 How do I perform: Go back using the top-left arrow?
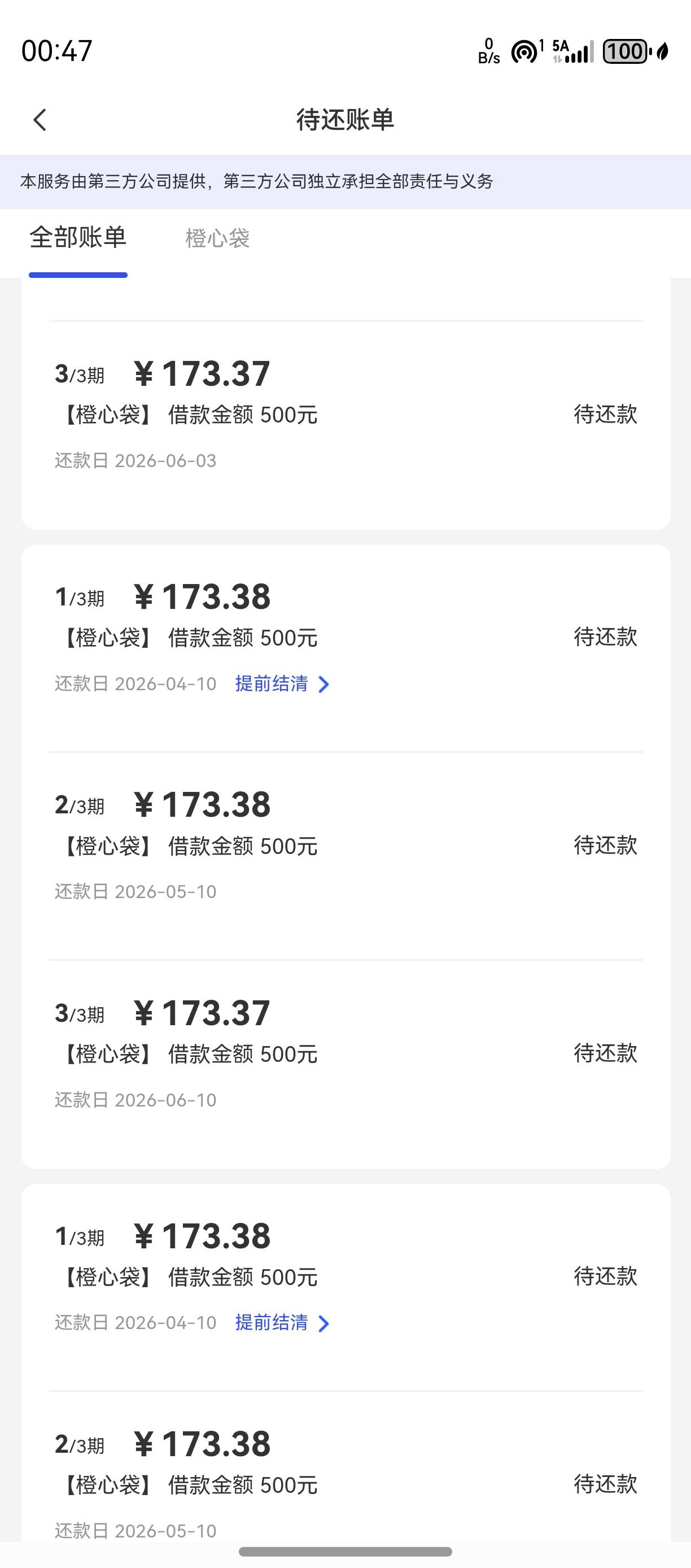[40, 120]
